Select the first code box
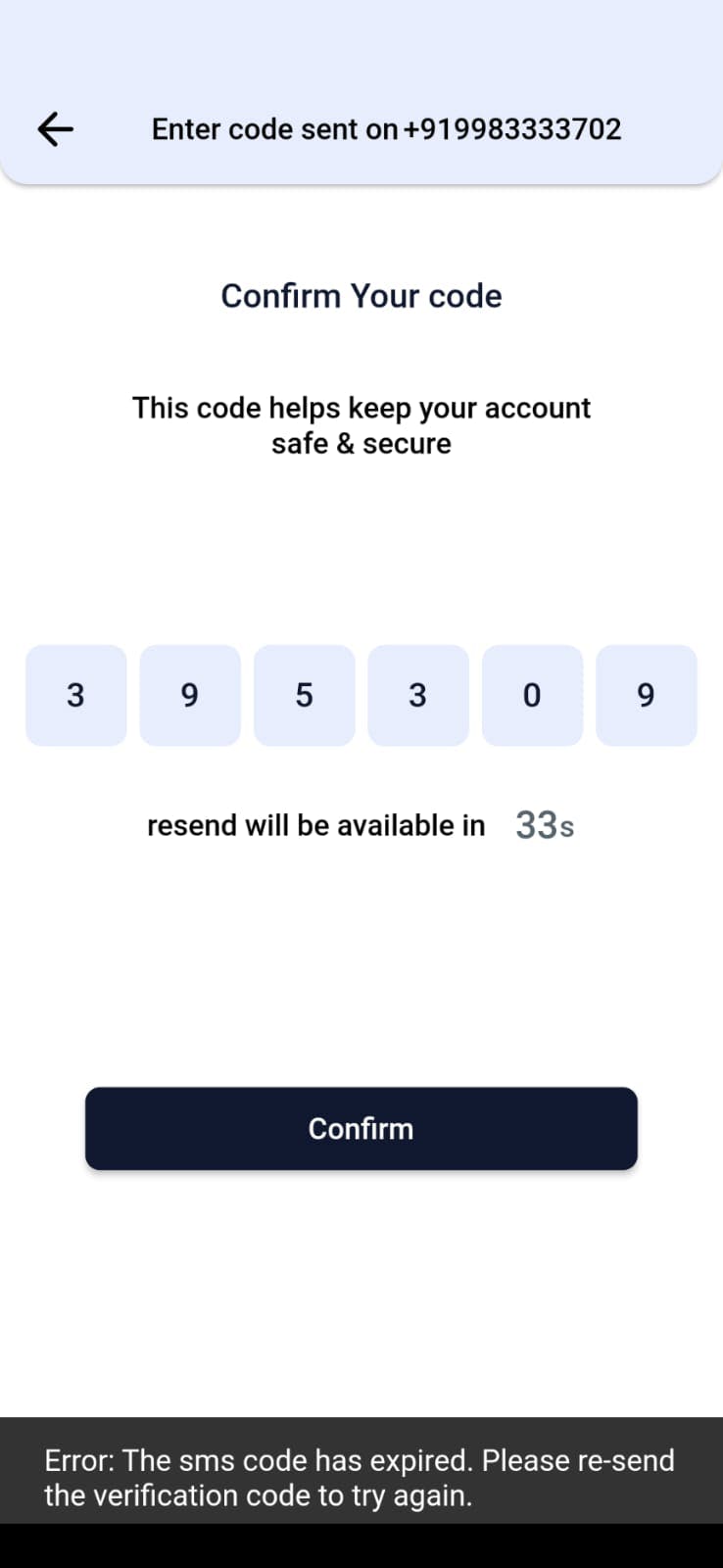This screenshot has width=723, height=1568. coord(75,695)
